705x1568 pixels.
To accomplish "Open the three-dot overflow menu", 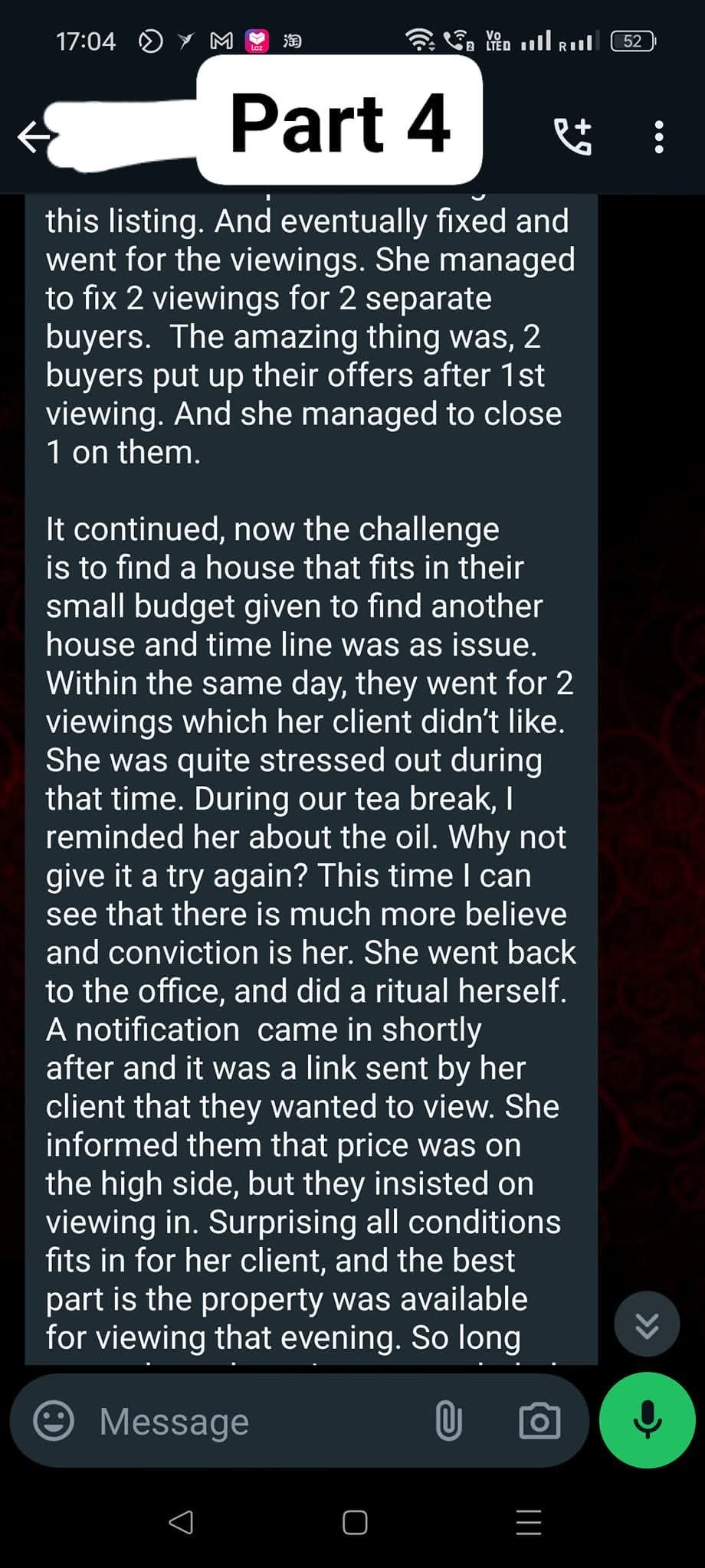I will (x=659, y=137).
